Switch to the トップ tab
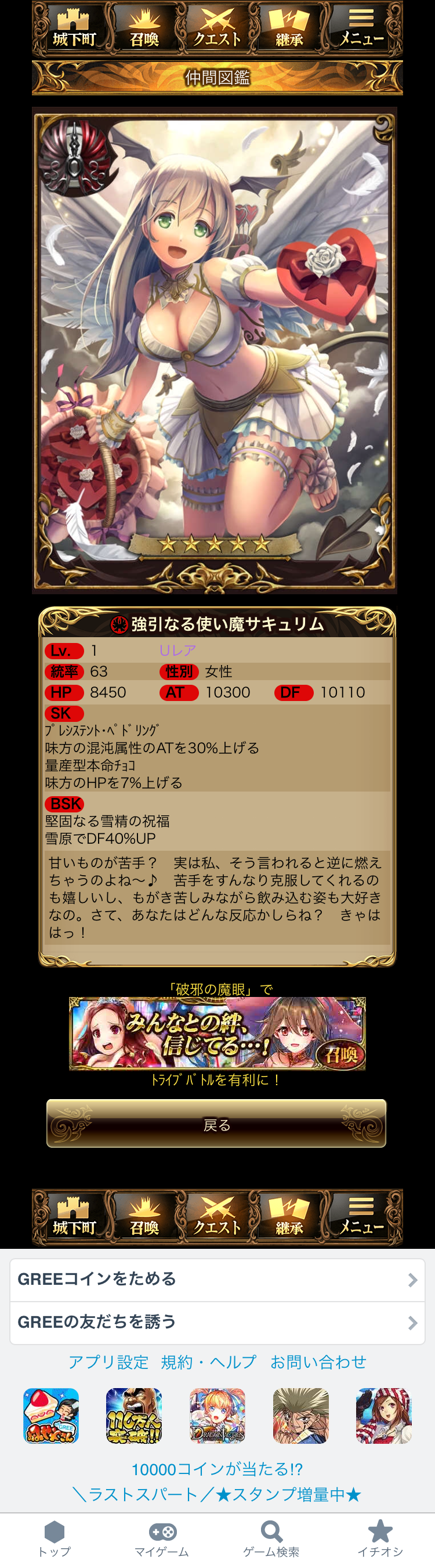The height and width of the screenshot is (1568, 435). tap(54, 1538)
